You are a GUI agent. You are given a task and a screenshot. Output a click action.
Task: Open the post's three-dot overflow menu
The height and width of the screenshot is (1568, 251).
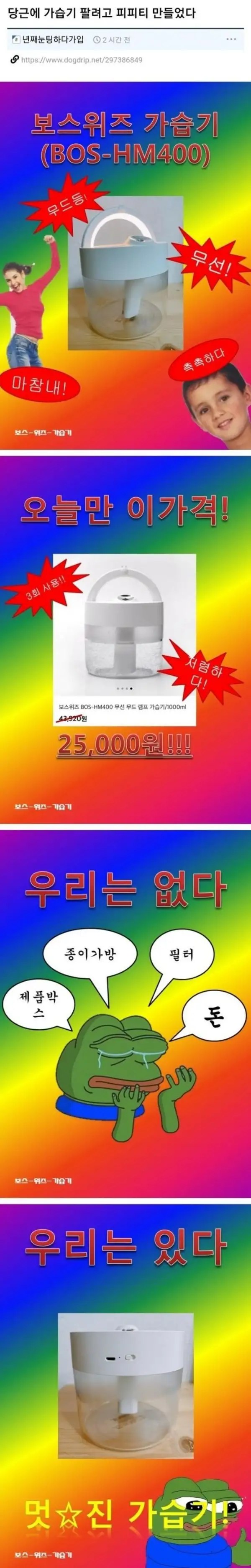click(231, 40)
